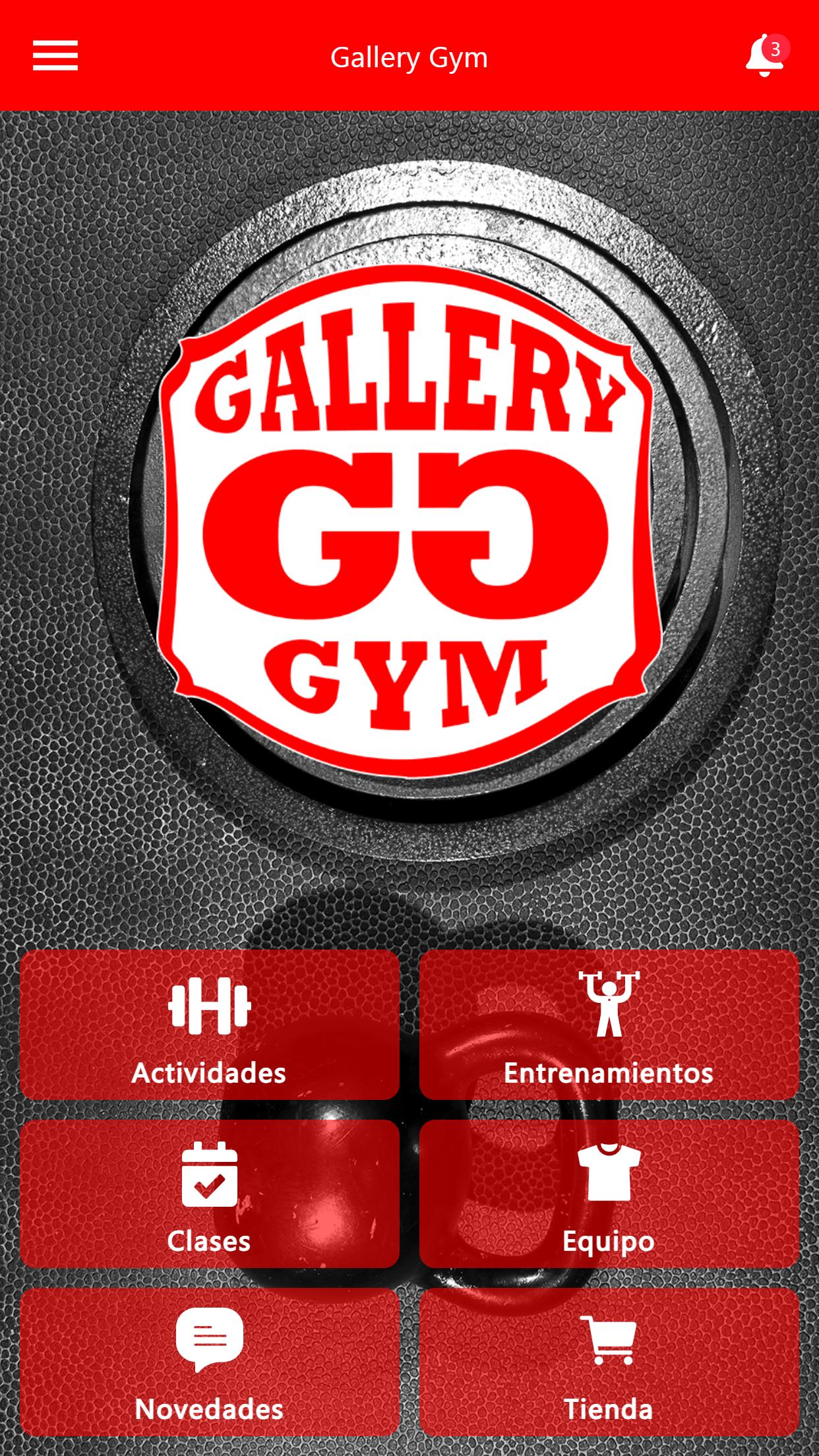Go to Entrenamientos
819x1456 pixels.
click(x=609, y=1025)
